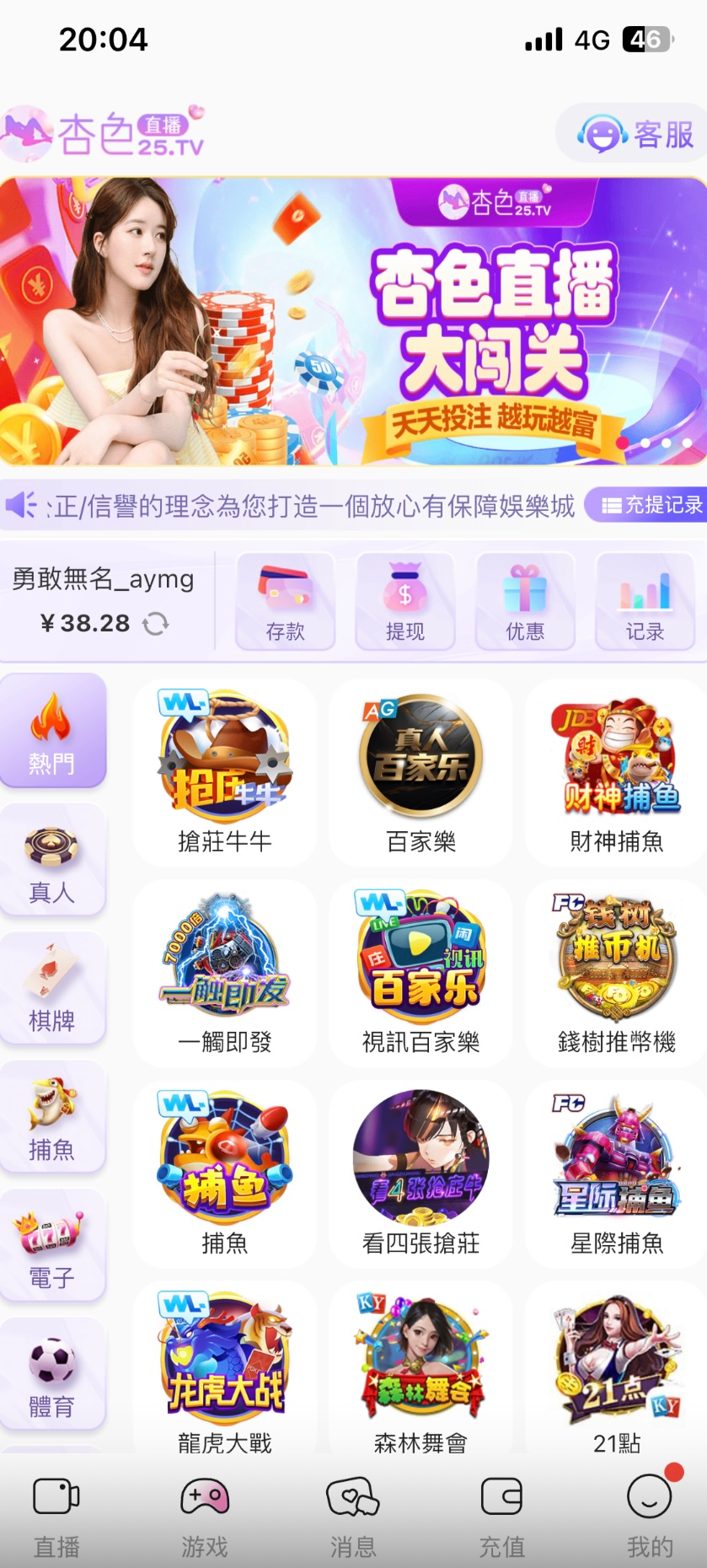Open the 消息 tab

click(353, 1516)
